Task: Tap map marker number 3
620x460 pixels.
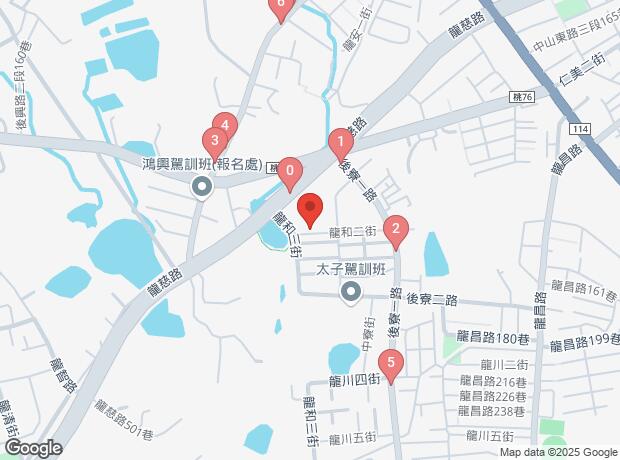Action: [x=214, y=141]
